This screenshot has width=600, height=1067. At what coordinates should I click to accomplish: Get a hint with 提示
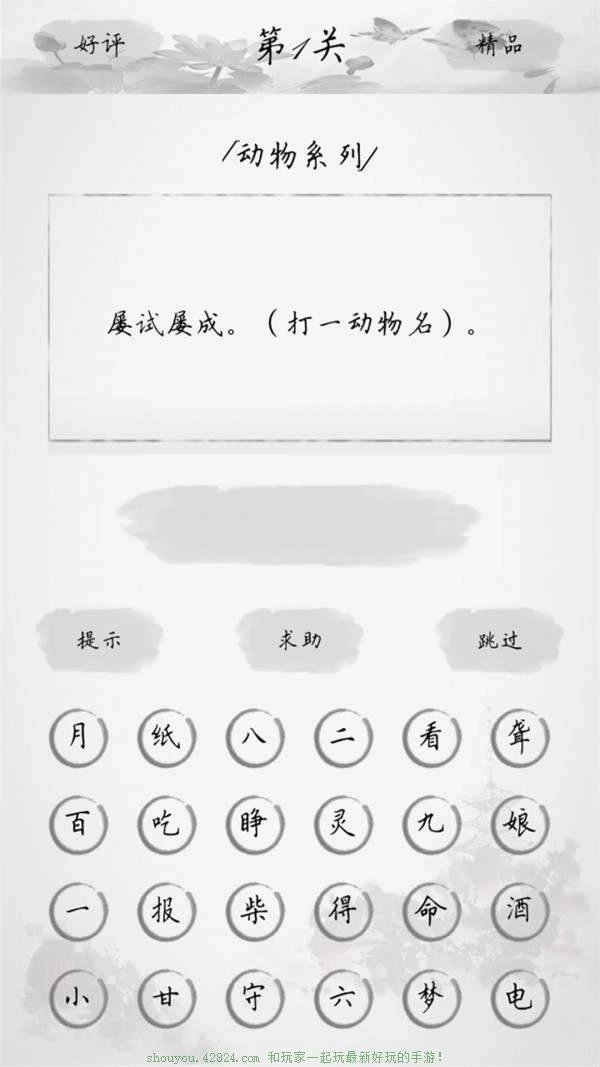point(99,641)
